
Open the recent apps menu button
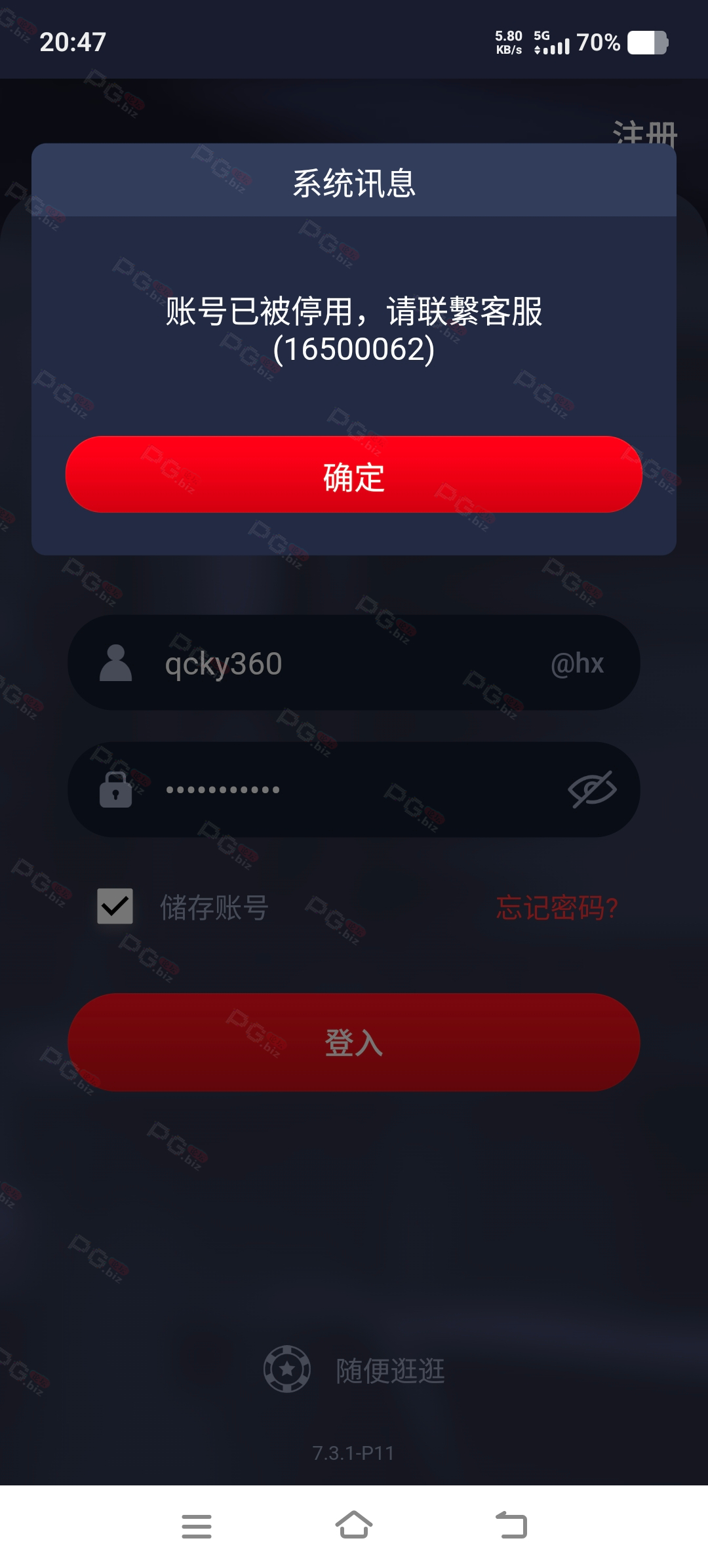tap(197, 1526)
